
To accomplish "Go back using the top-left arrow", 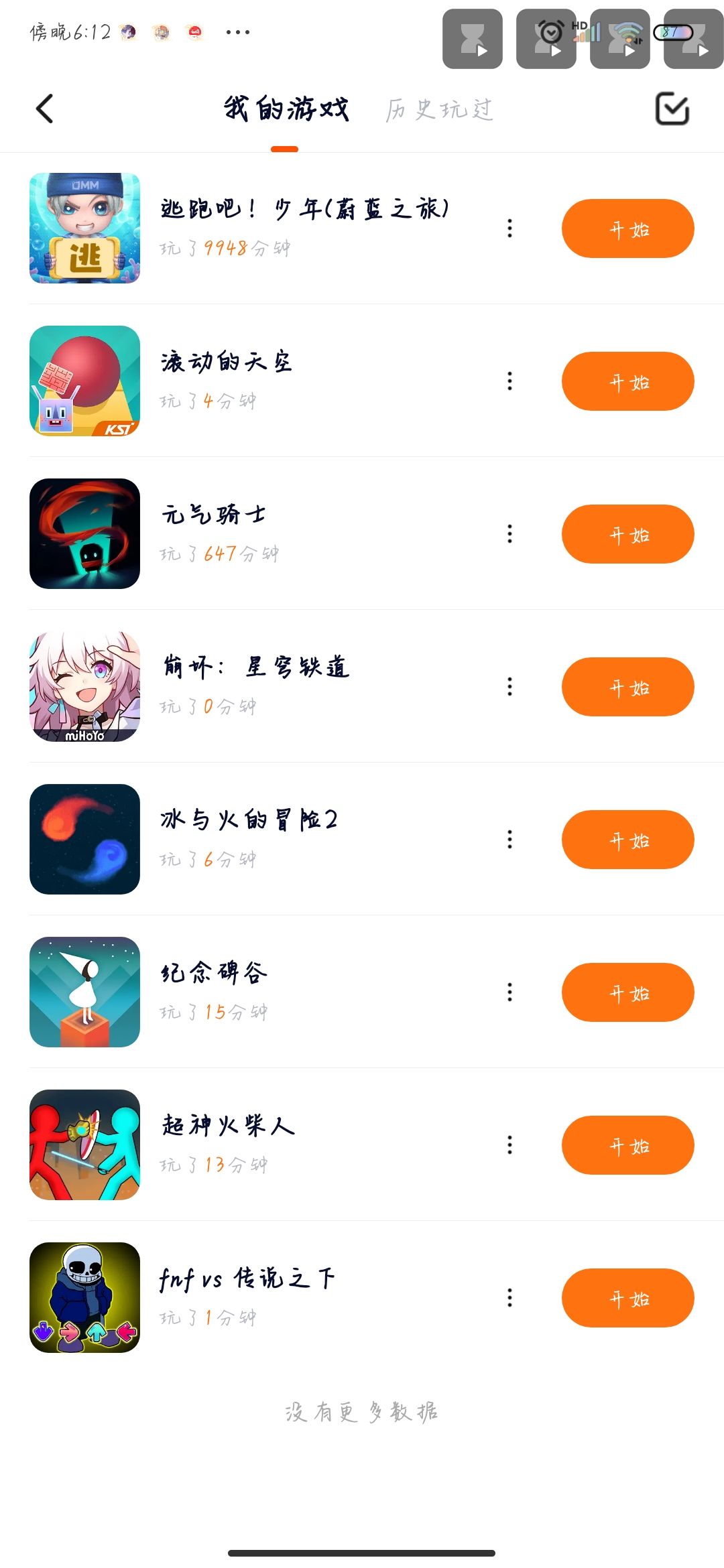I will 44,109.
